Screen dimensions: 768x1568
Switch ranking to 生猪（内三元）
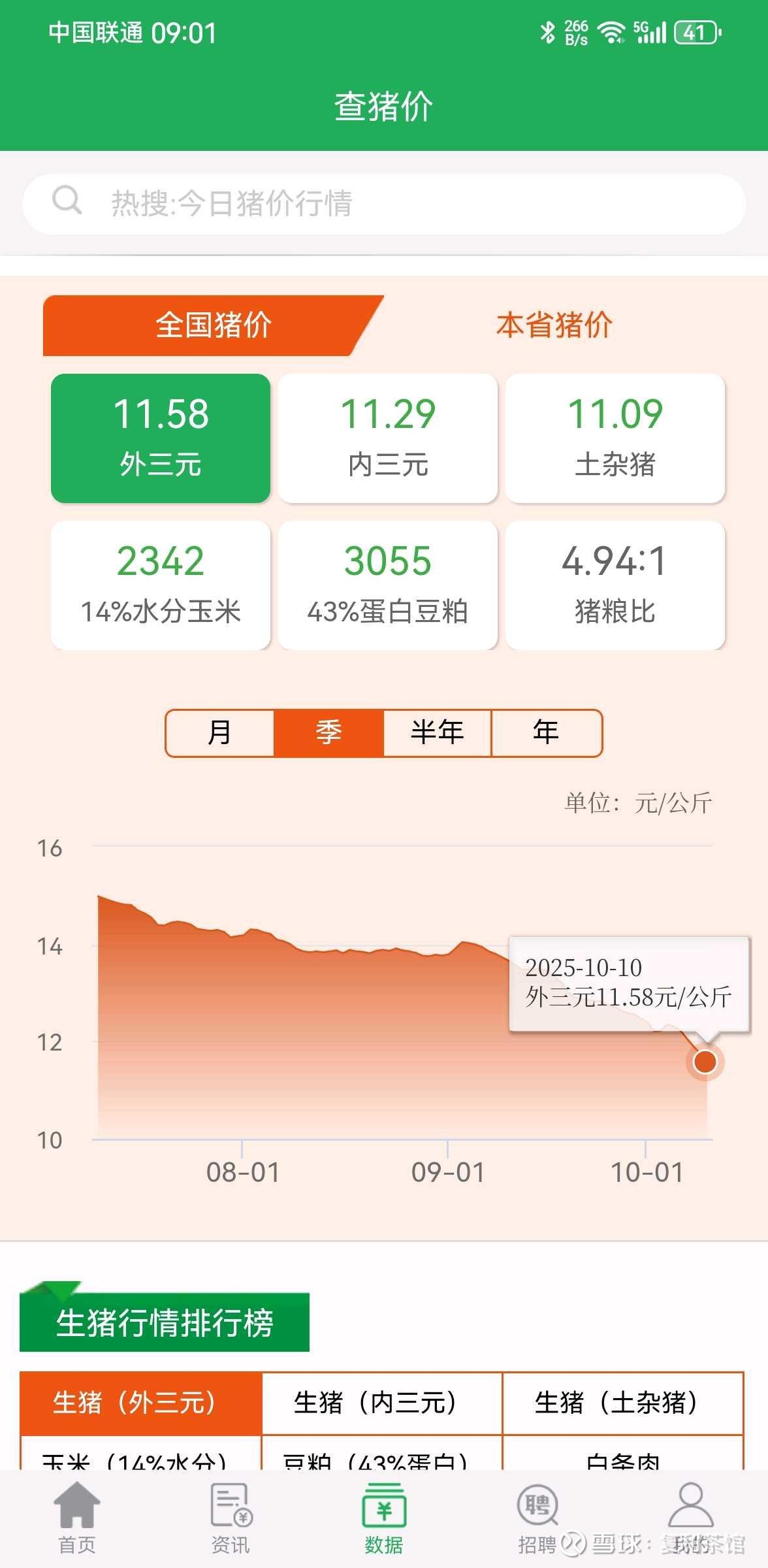coord(381,1403)
